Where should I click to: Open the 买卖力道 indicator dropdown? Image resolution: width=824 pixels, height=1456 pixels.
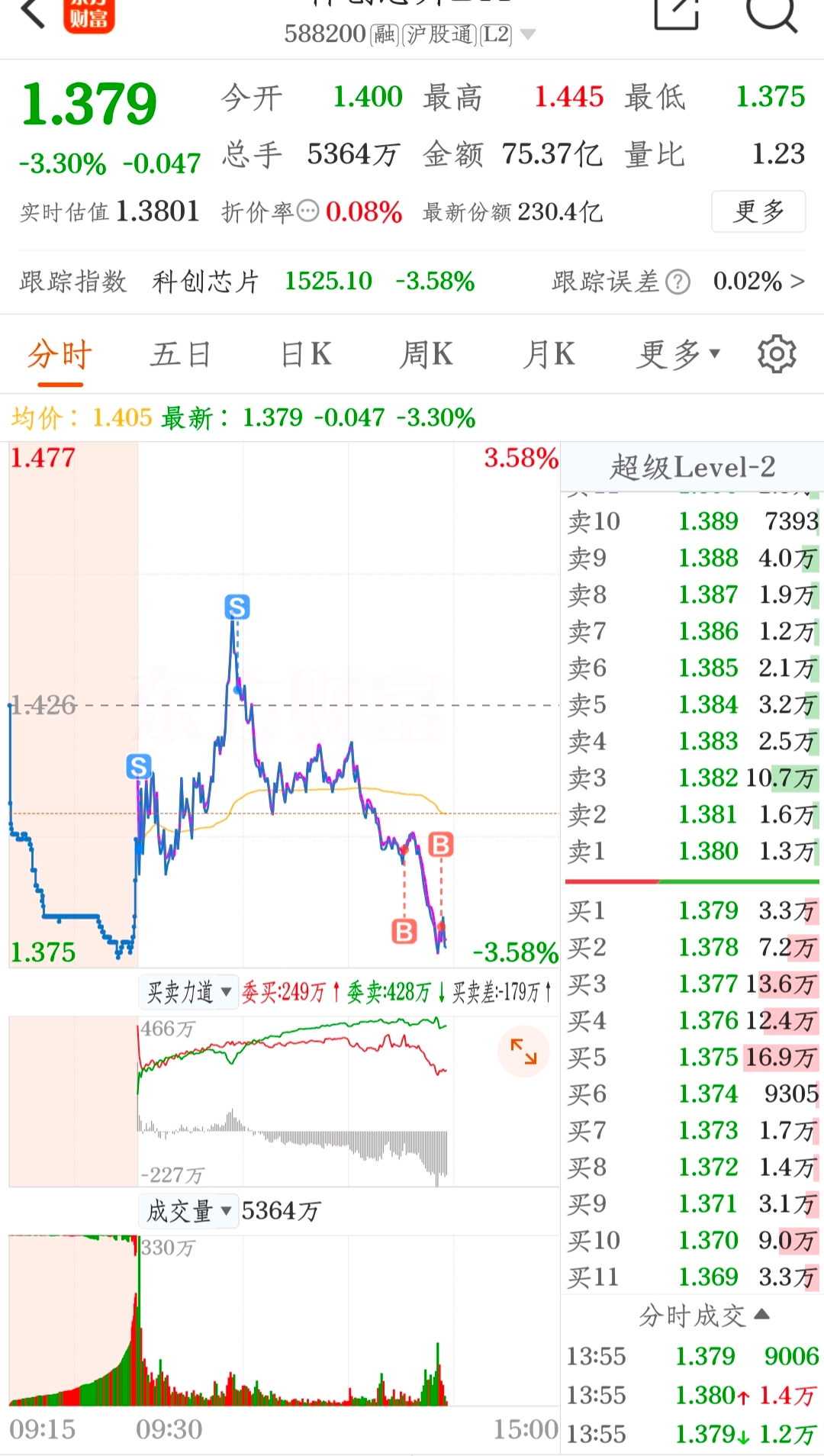188,991
